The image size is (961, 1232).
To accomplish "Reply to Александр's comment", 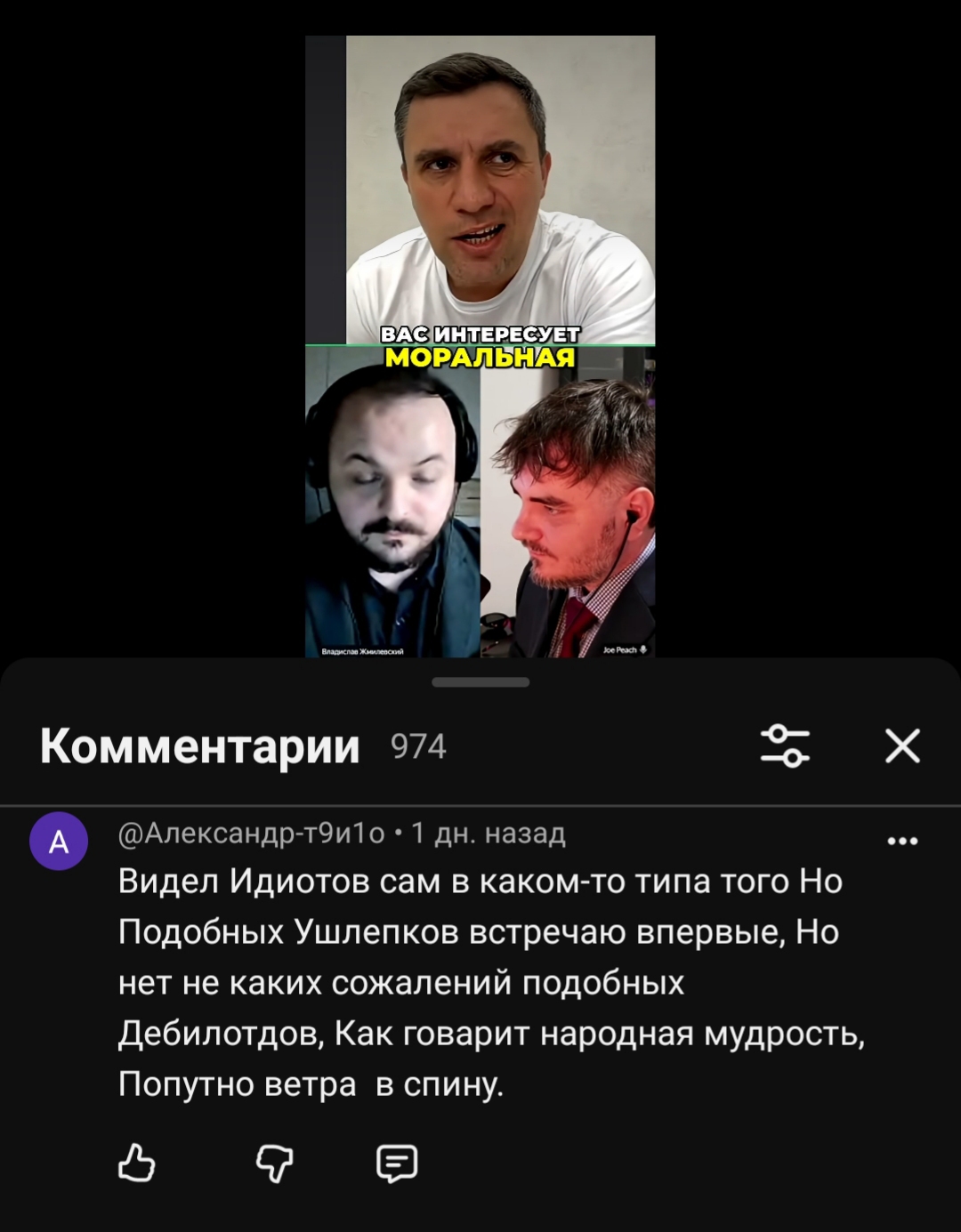I will click(397, 1163).
